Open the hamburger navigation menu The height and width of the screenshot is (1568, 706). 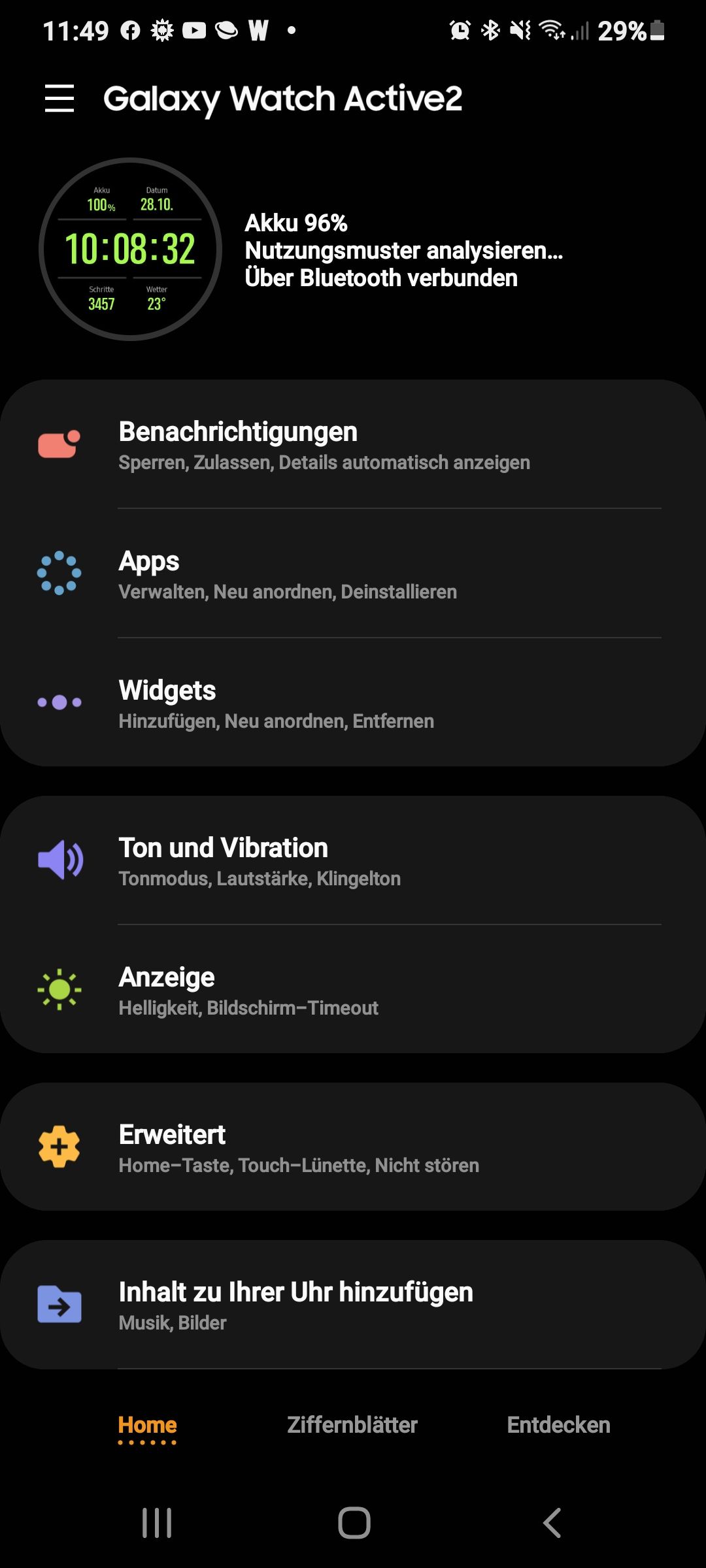[x=59, y=99]
